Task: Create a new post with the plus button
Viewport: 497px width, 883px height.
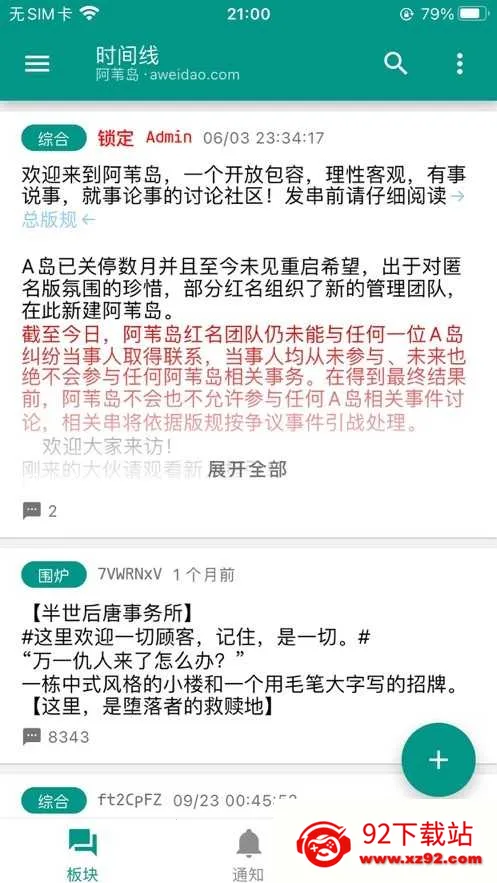Action: point(438,760)
